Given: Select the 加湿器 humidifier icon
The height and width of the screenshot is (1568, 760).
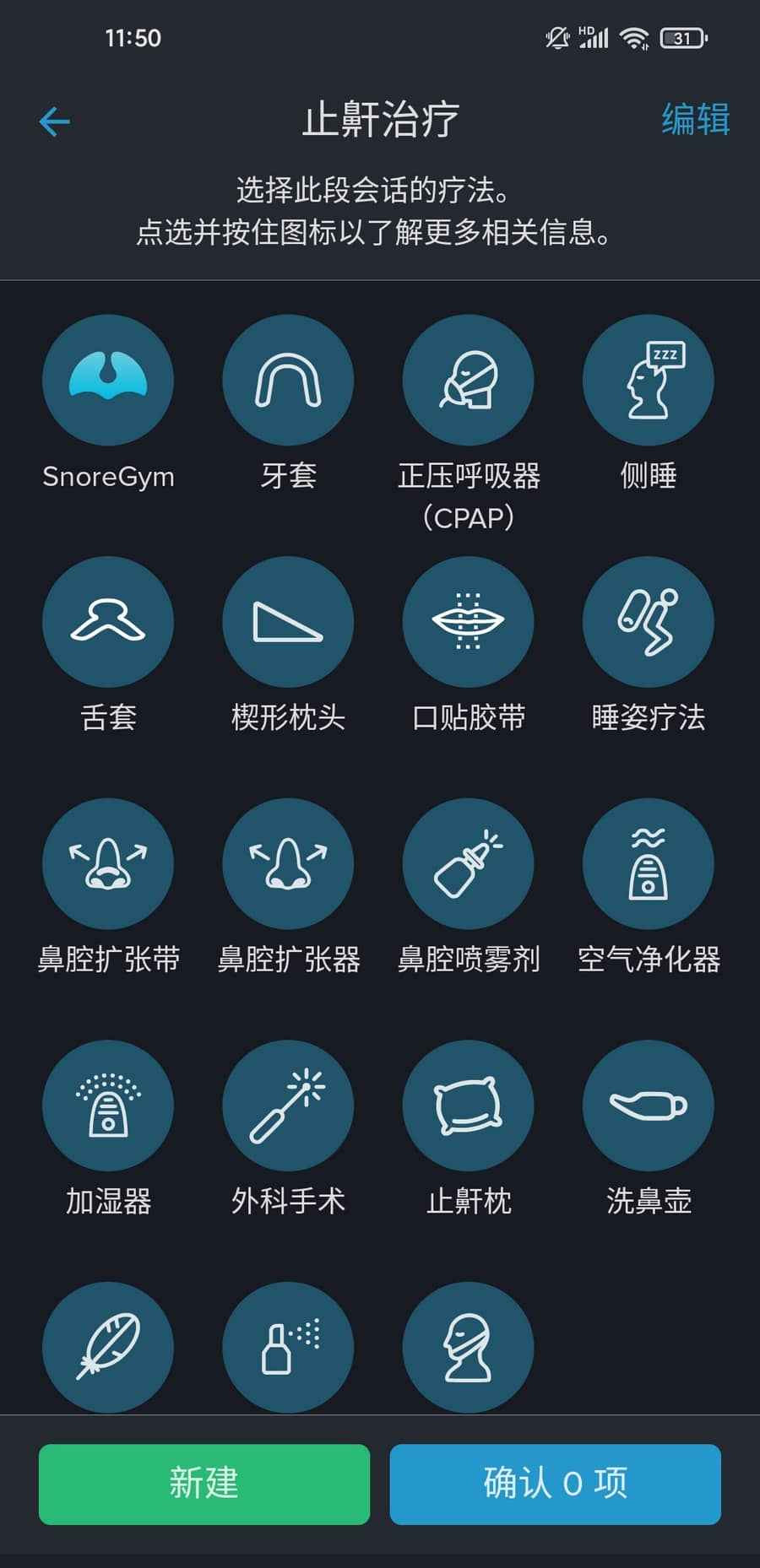Looking at the screenshot, I should [x=108, y=1106].
